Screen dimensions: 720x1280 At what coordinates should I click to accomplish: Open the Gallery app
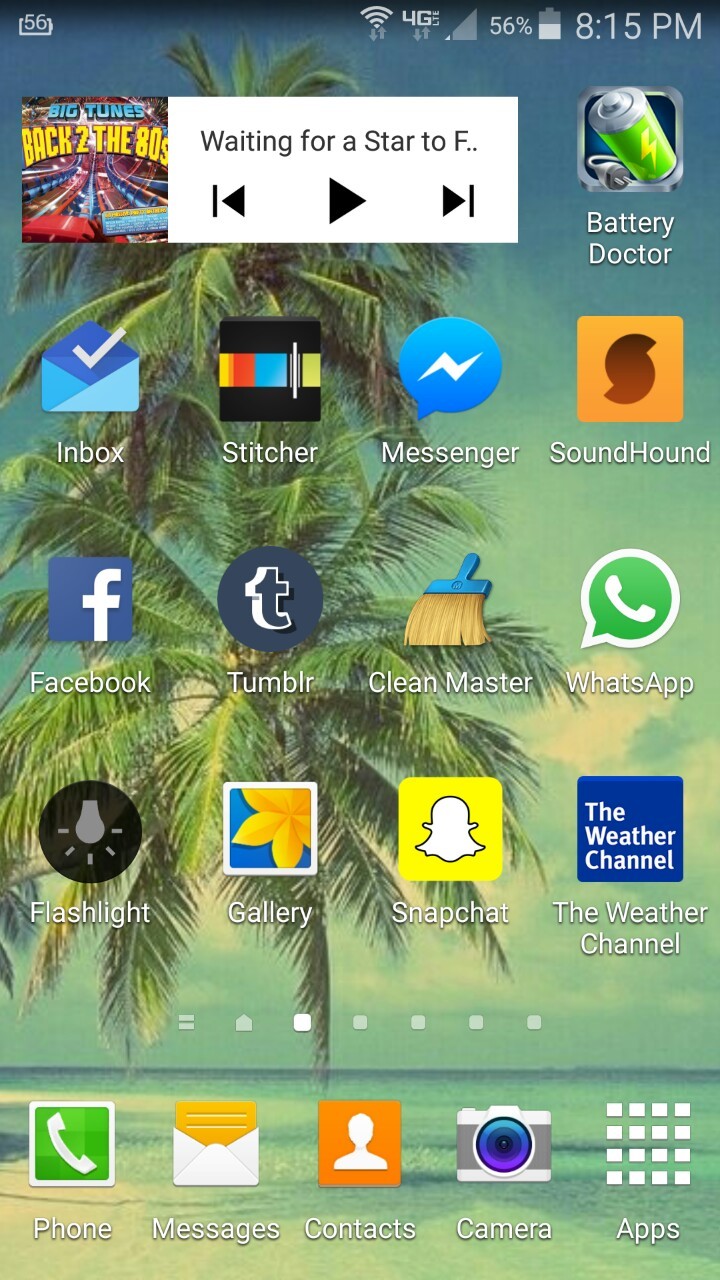click(x=270, y=830)
